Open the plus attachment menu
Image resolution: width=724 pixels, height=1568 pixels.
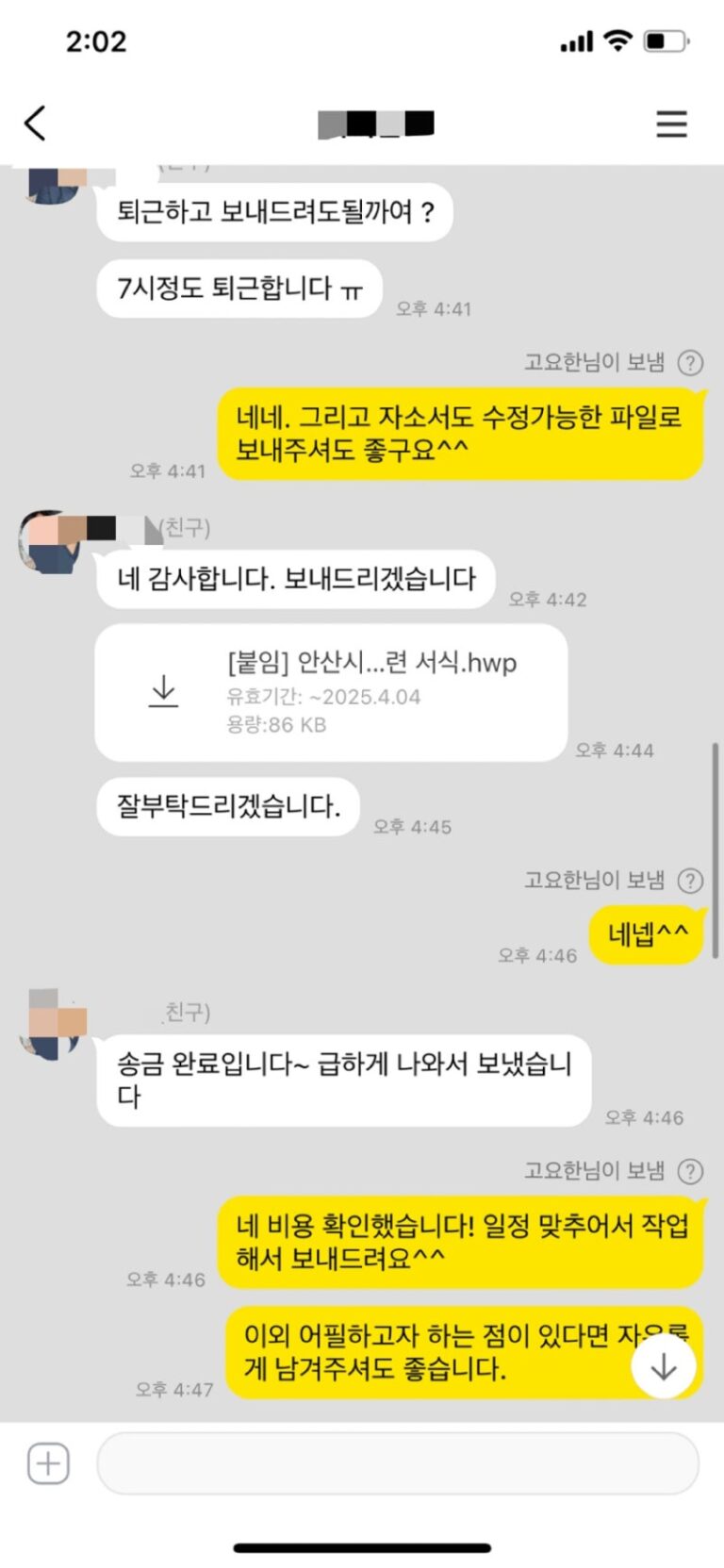[x=48, y=1463]
